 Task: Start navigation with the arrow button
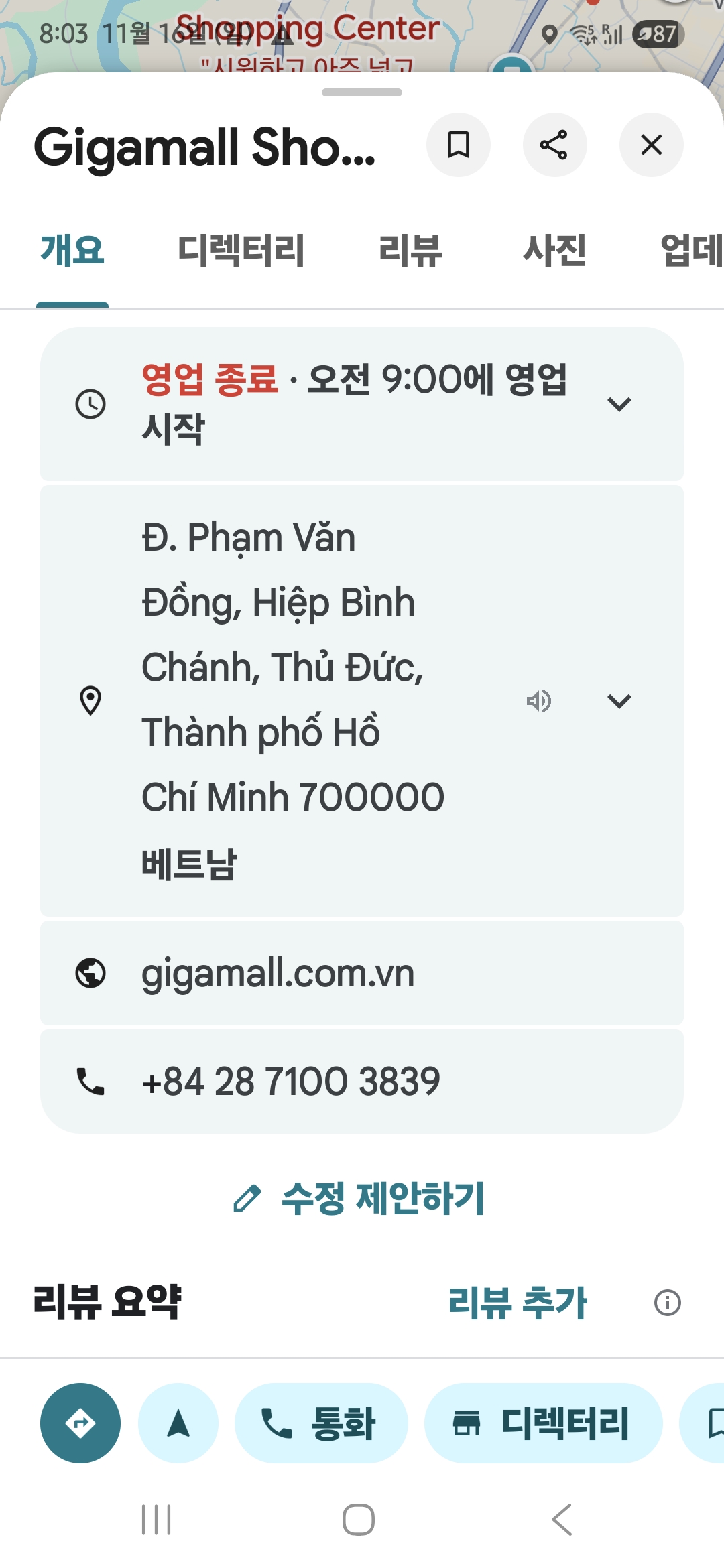(x=178, y=1423)
